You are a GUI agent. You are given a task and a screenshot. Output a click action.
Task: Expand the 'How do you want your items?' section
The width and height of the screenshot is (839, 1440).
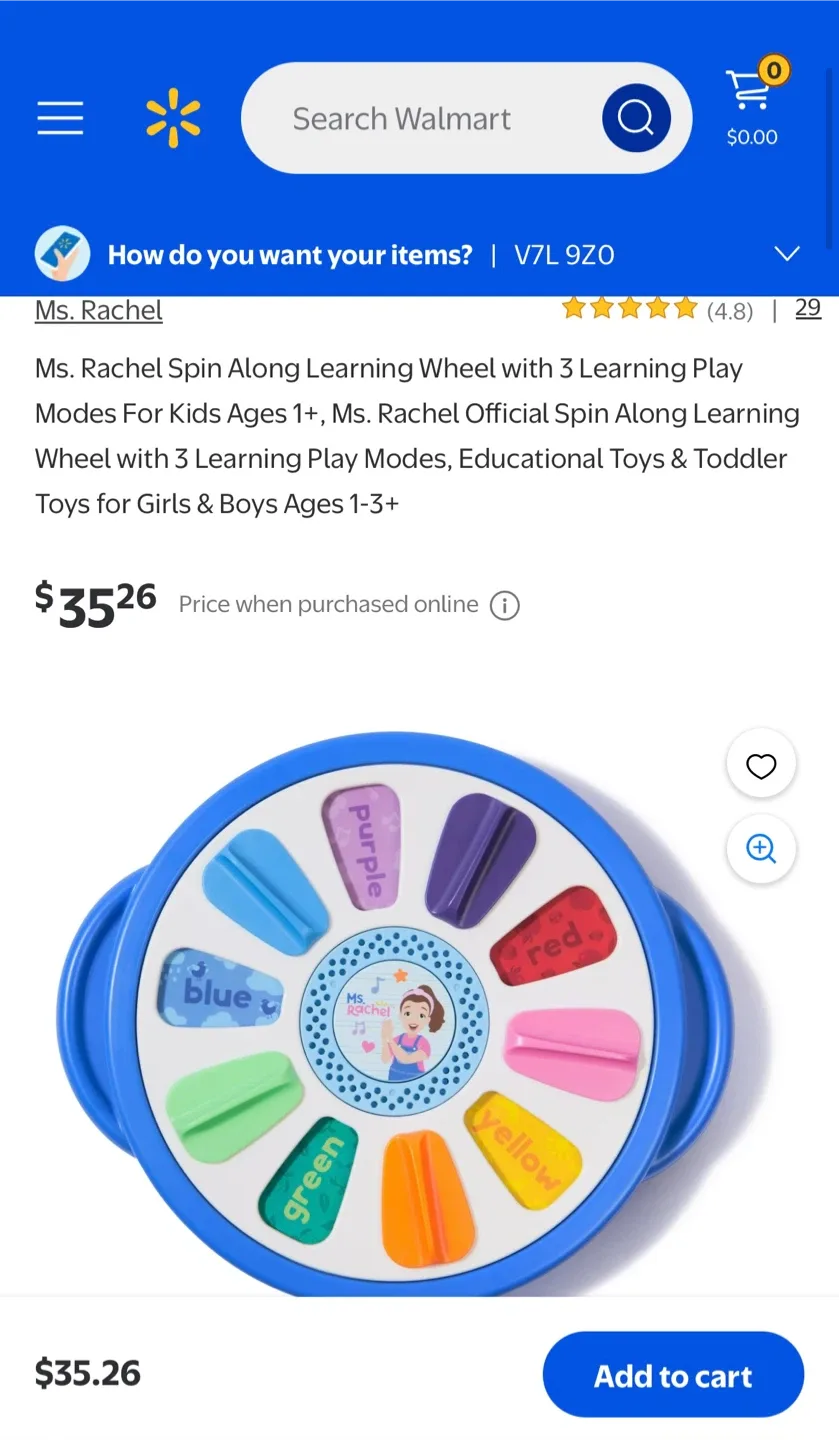(290, 253)
